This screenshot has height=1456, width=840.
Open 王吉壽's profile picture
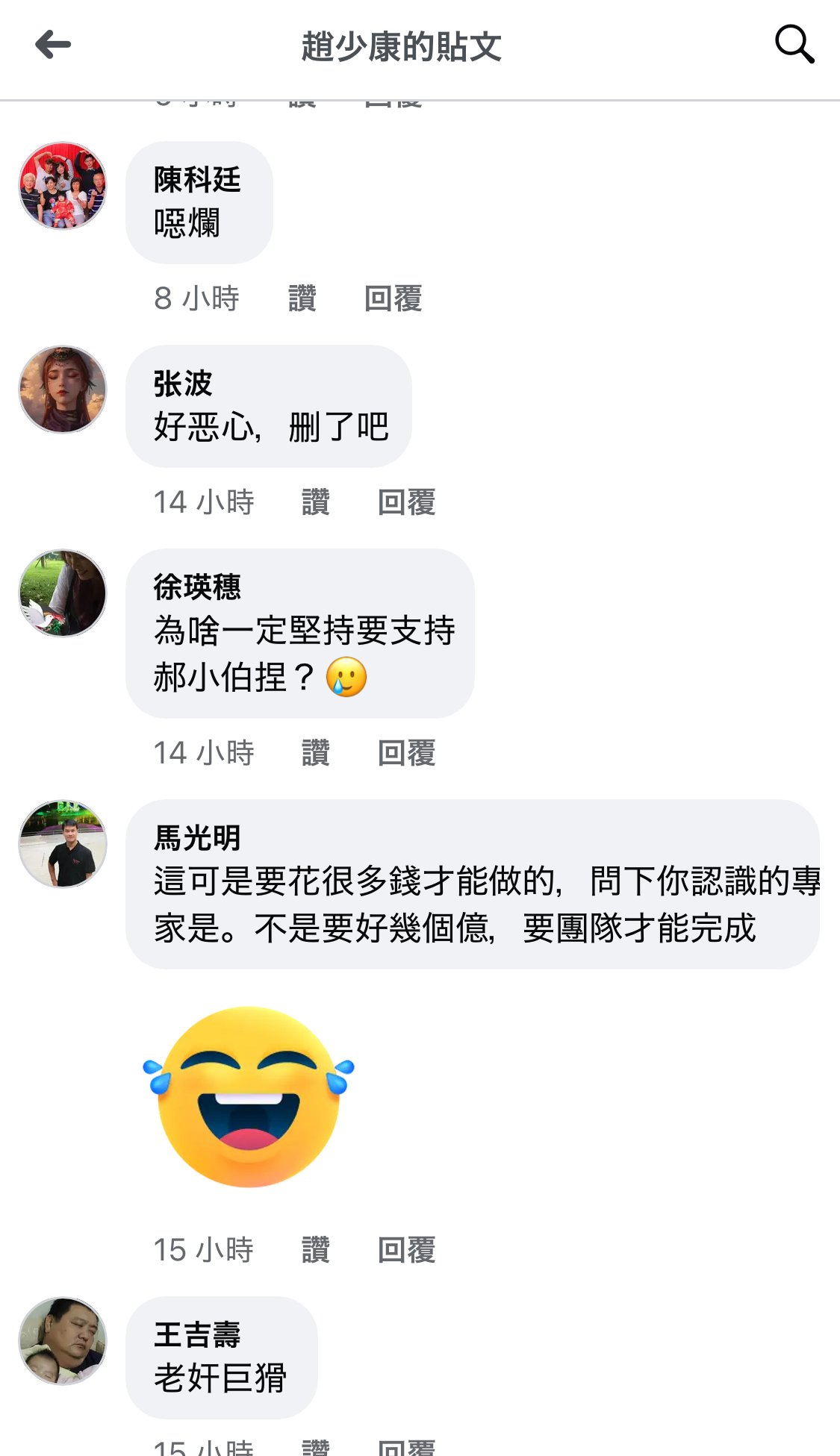pos(63,1341)
